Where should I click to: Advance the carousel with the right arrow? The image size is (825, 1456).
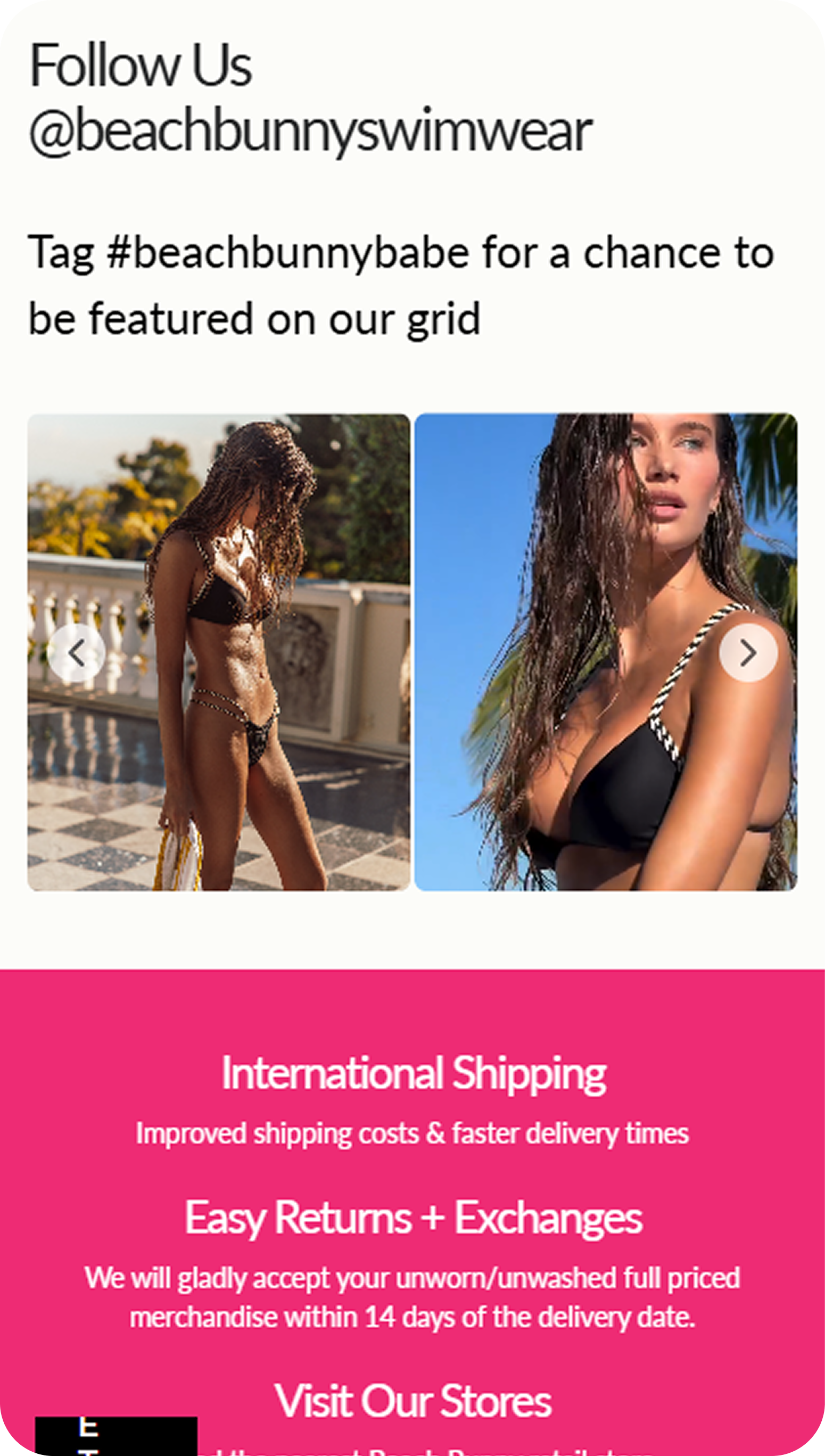[x=748, y=653]
